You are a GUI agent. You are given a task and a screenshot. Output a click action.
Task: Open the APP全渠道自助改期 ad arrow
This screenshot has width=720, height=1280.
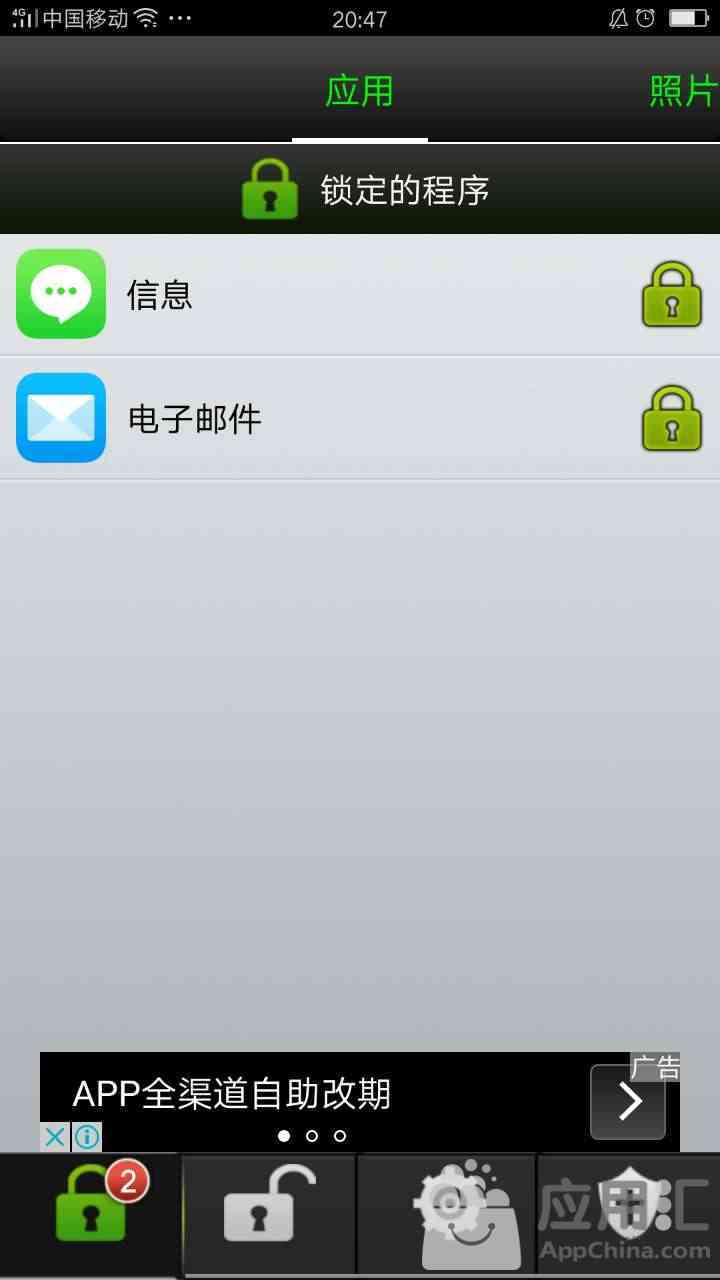(x=628, y=1102)
